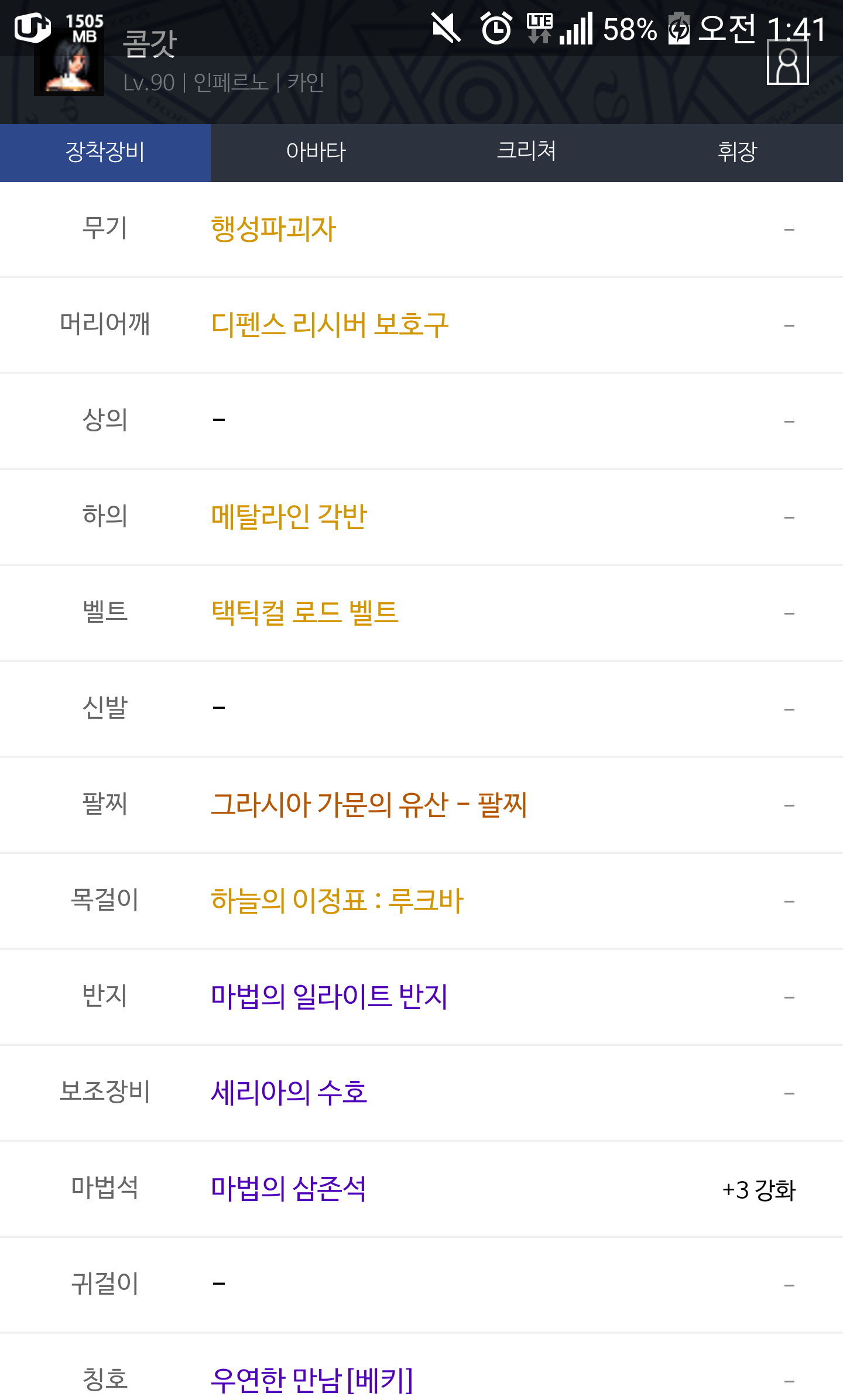
Task: View 세리아의 수호 details
Action: [289, 1093]
